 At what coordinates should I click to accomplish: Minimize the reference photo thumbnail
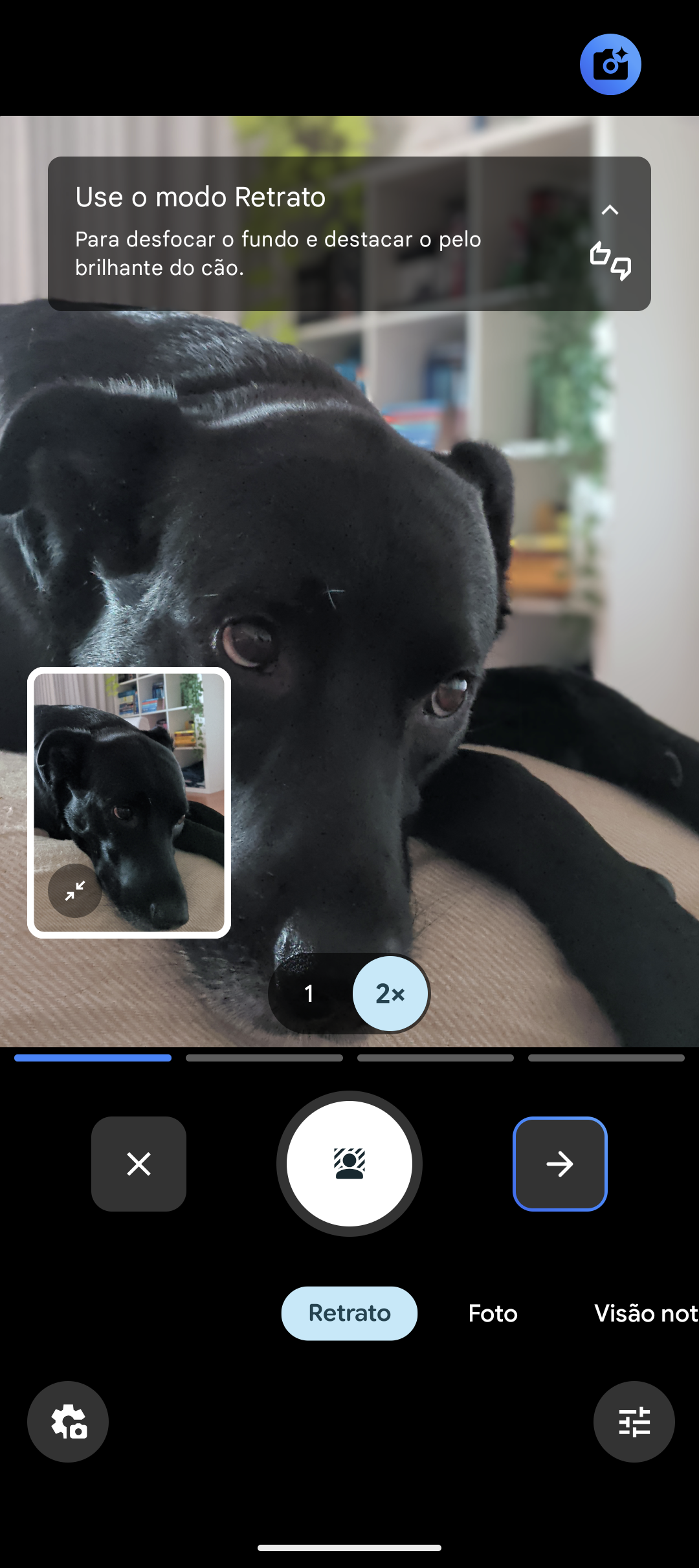(x=75, y=891)
